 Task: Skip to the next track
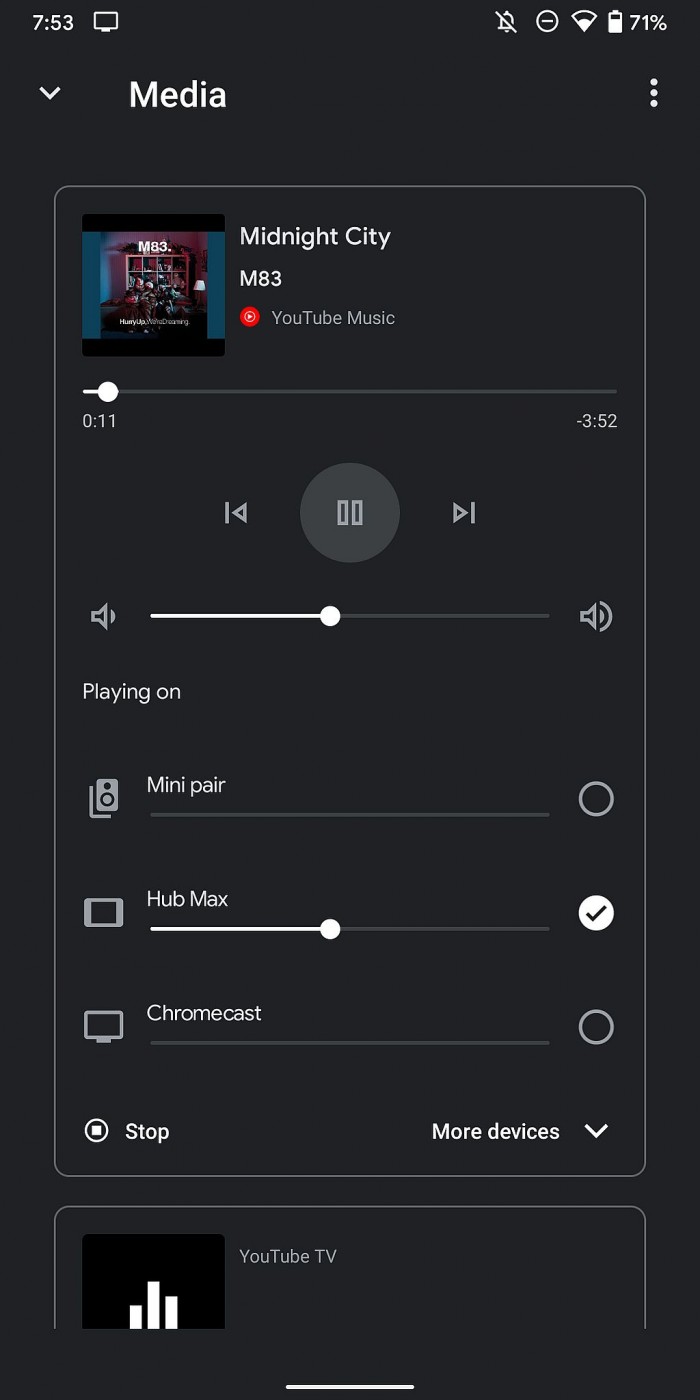[x=464, y=513]
